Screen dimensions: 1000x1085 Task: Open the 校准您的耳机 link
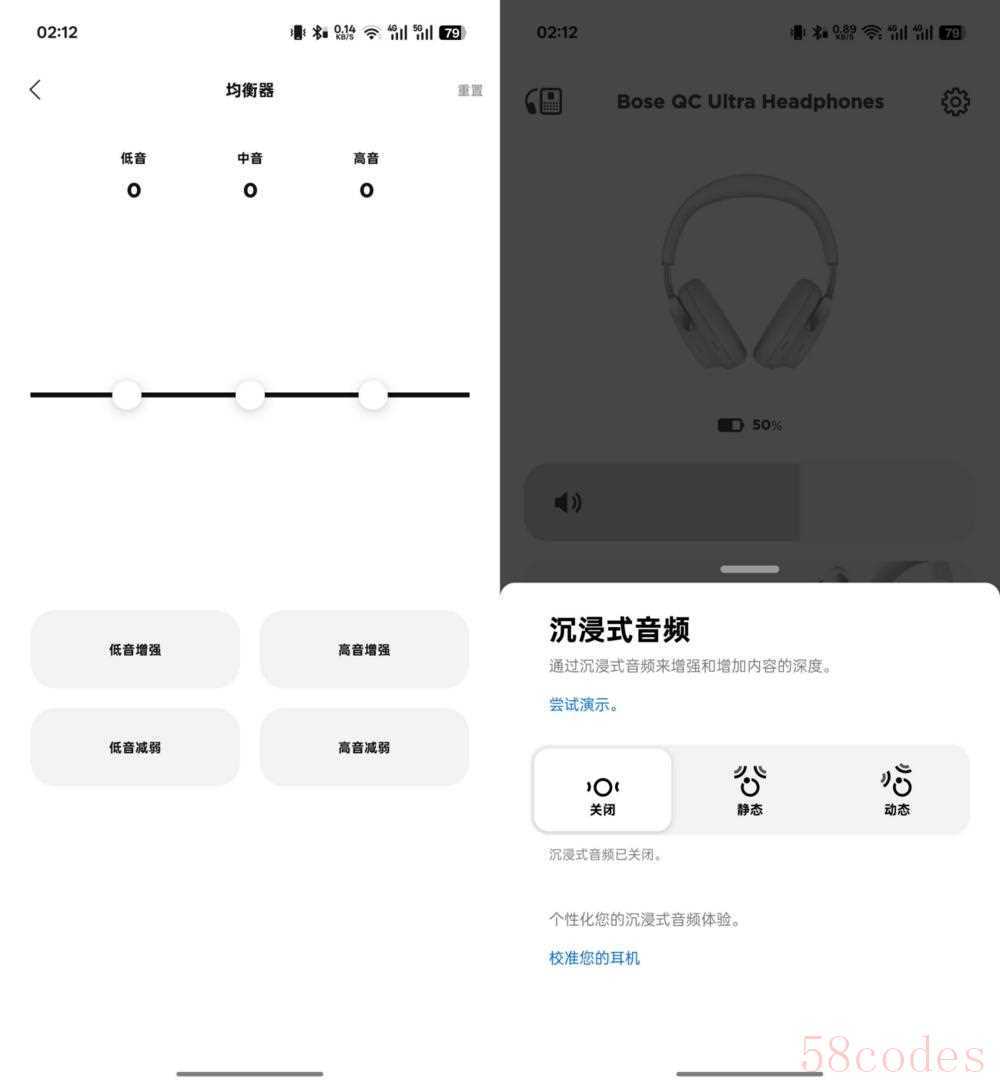pos(594,958)
